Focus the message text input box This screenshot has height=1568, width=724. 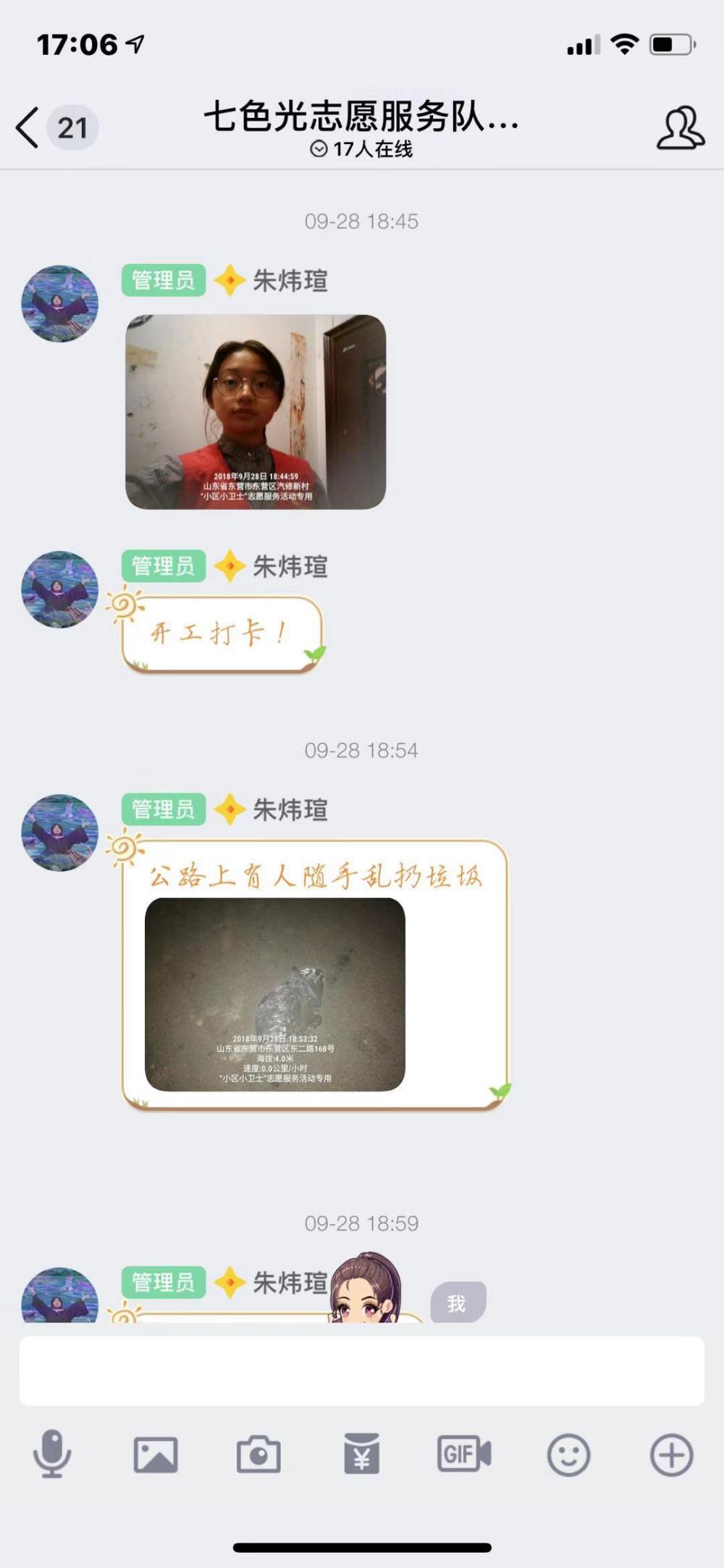click(361, 1371)
